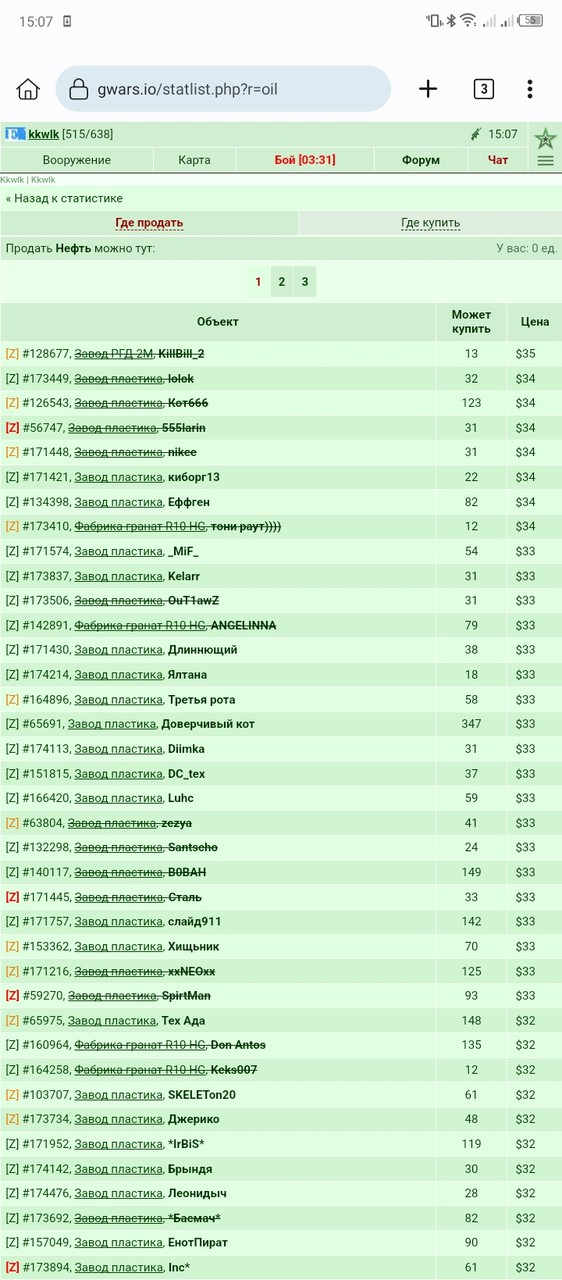Viewport: 562px width, 1280px height.
Task: Open Завод пластика of Доверчивый кот
Action: [116, 724]
